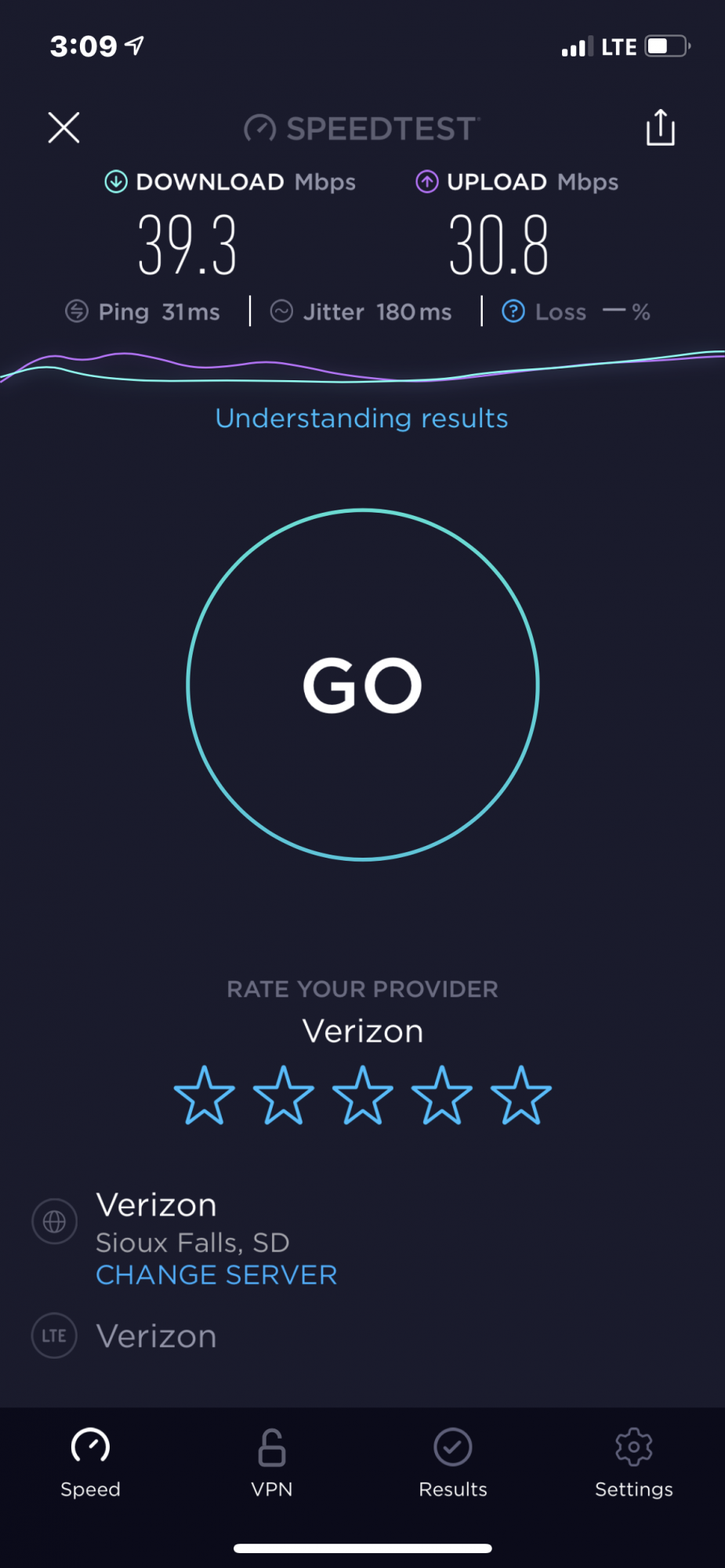Image resolution: width=725 pixels, height=1568 pixels.
Task: Go to the Results tab
Action: point(453,1463)
